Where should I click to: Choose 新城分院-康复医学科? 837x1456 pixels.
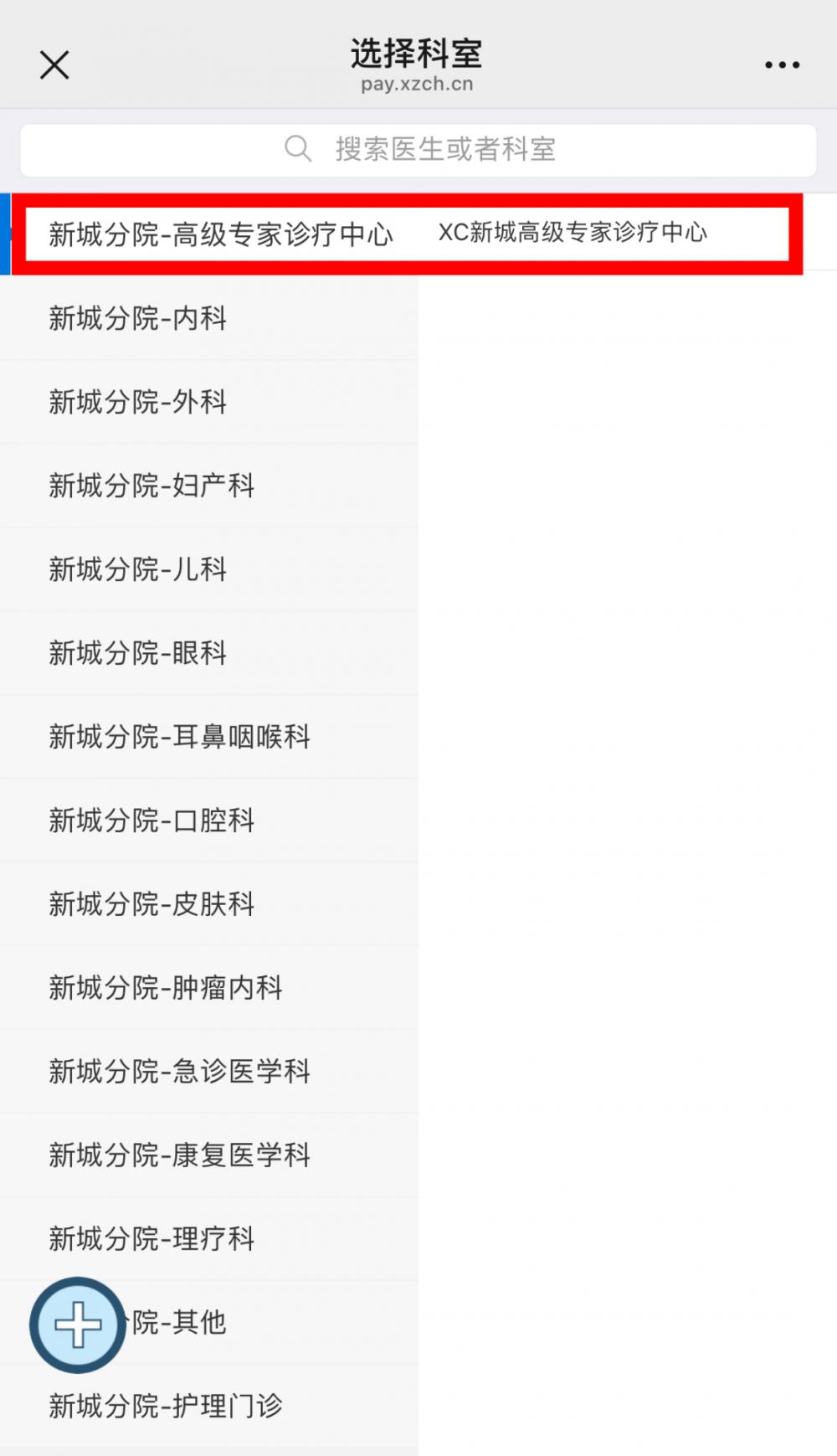click(209, 1155)
